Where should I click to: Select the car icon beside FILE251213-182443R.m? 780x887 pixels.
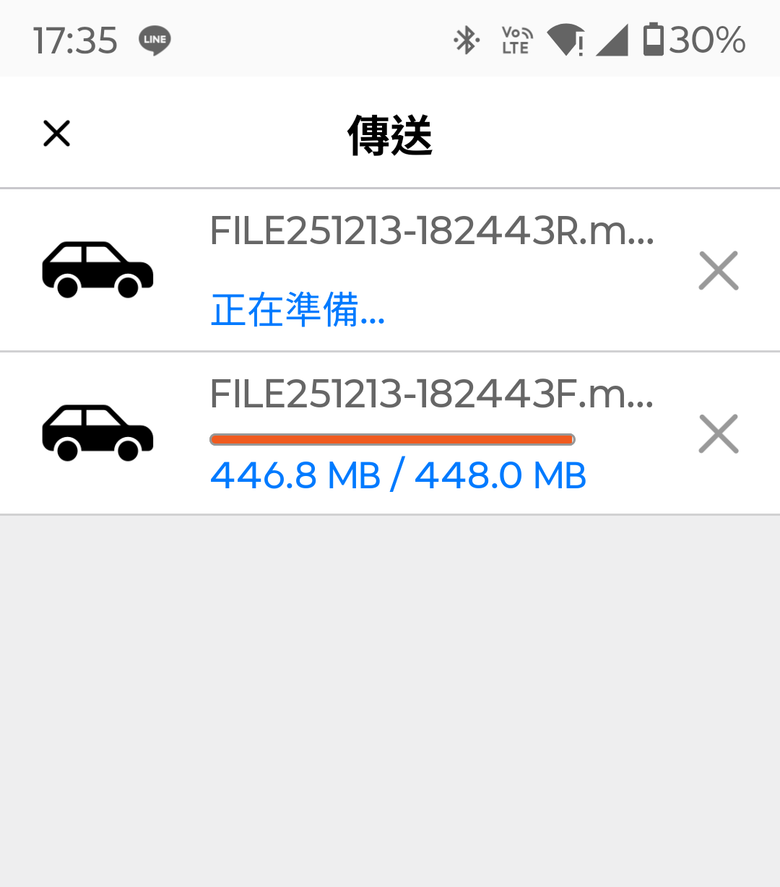(x=97, y=268)
